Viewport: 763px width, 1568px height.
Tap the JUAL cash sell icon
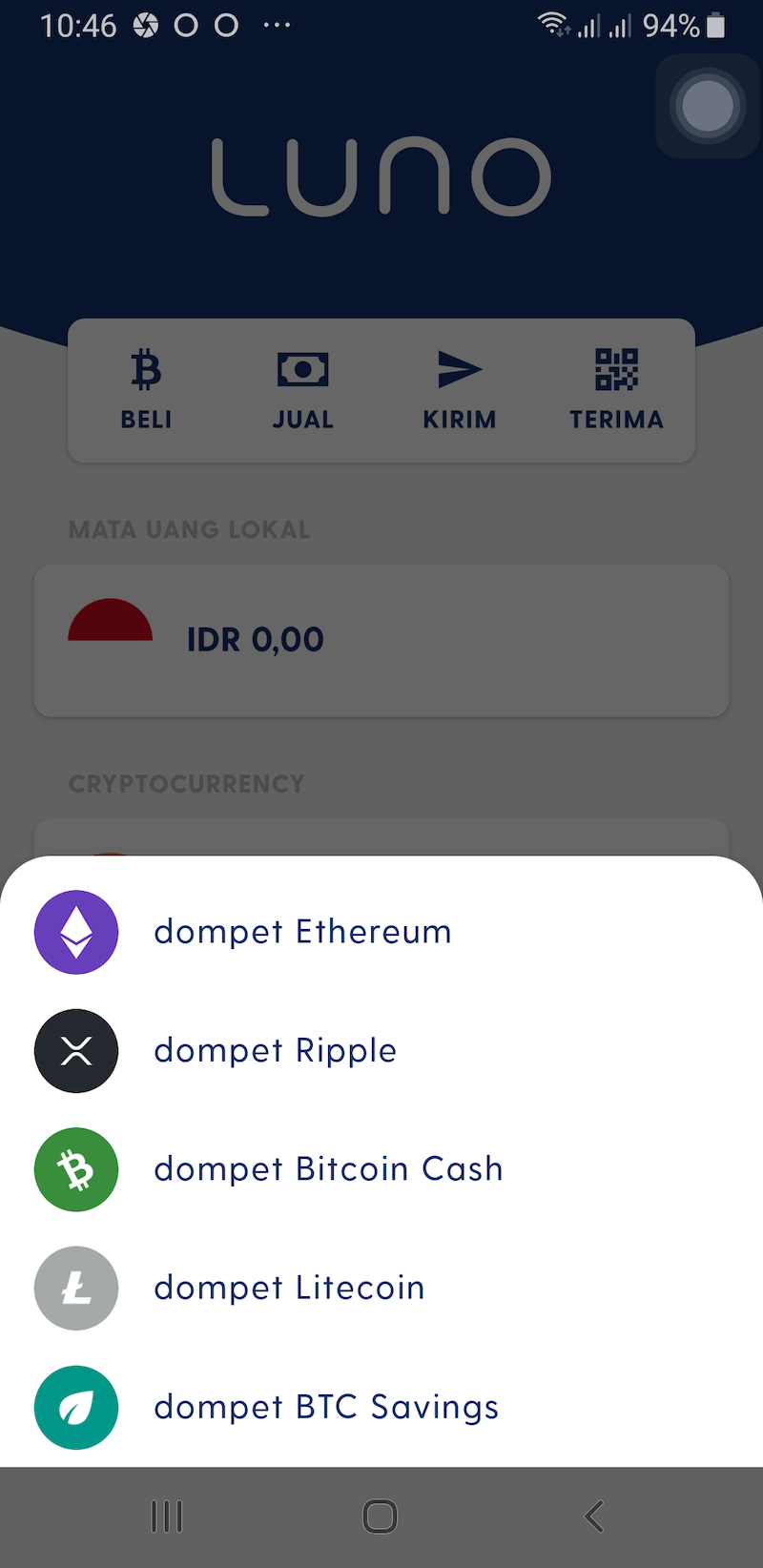(x=302, y=369)
